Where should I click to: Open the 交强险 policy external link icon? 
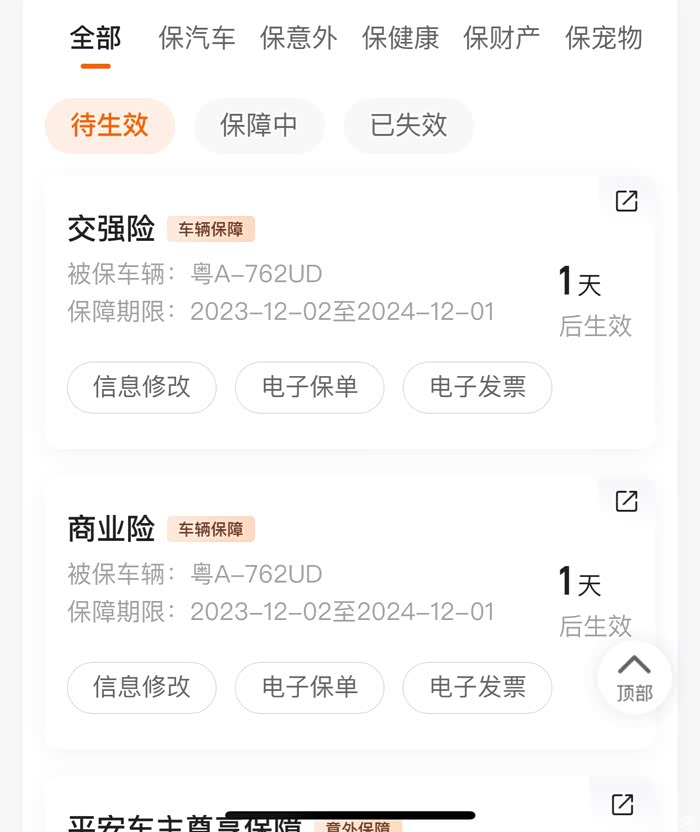click(x=627, y=201)
